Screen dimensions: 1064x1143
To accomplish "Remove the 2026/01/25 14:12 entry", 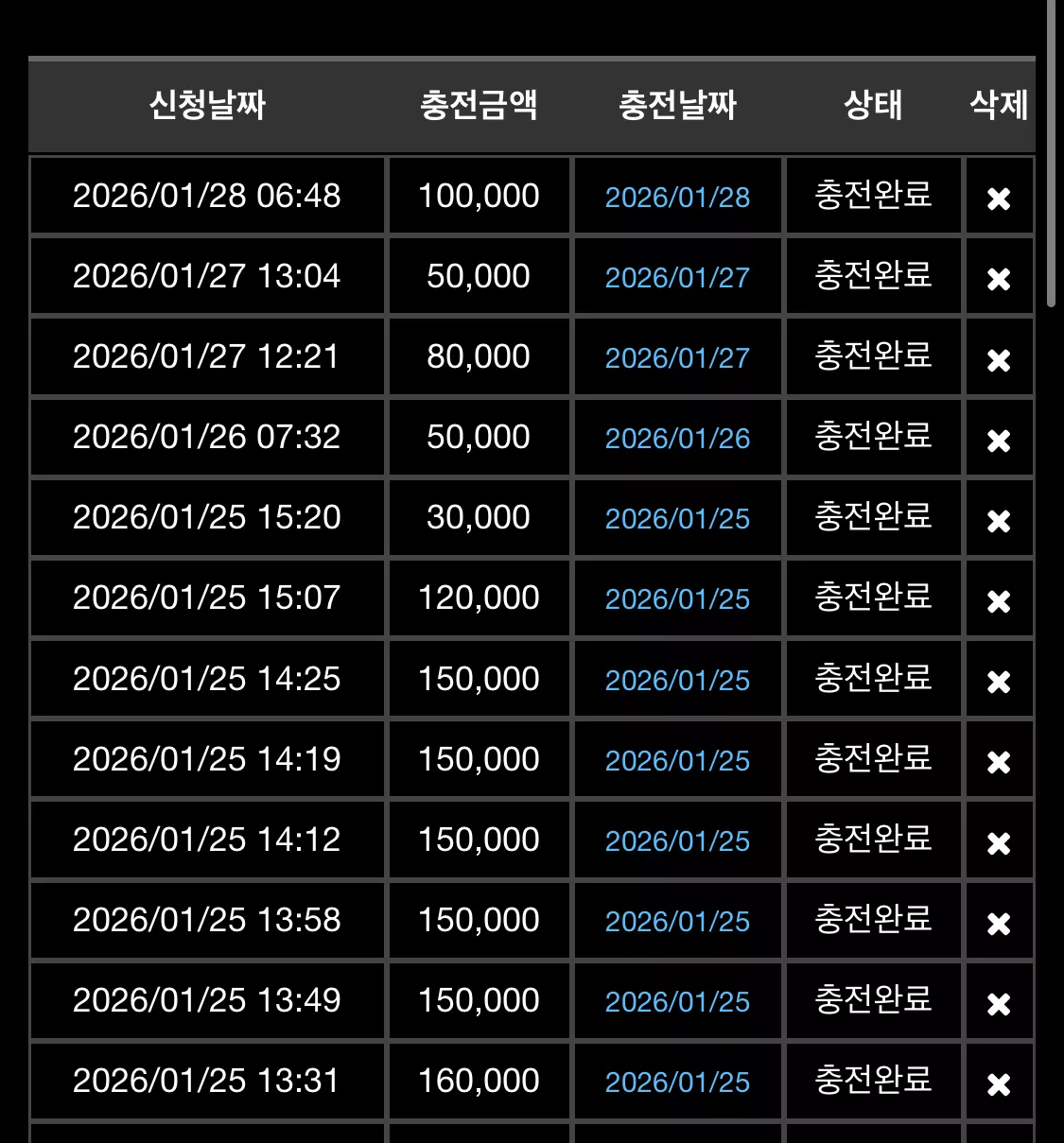I will click(999, 843).
